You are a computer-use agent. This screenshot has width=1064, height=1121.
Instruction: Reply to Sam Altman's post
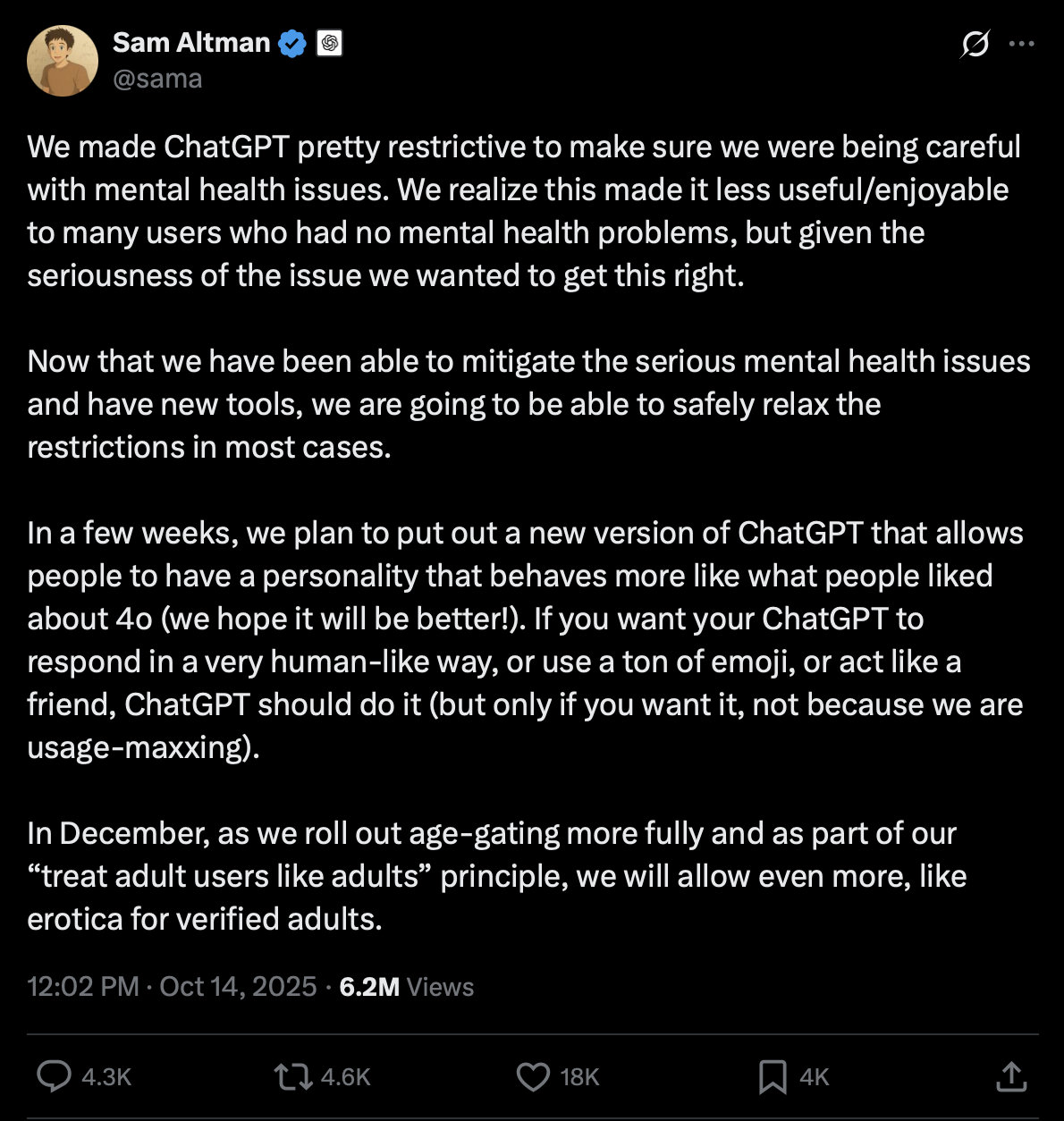point(54,1076)
